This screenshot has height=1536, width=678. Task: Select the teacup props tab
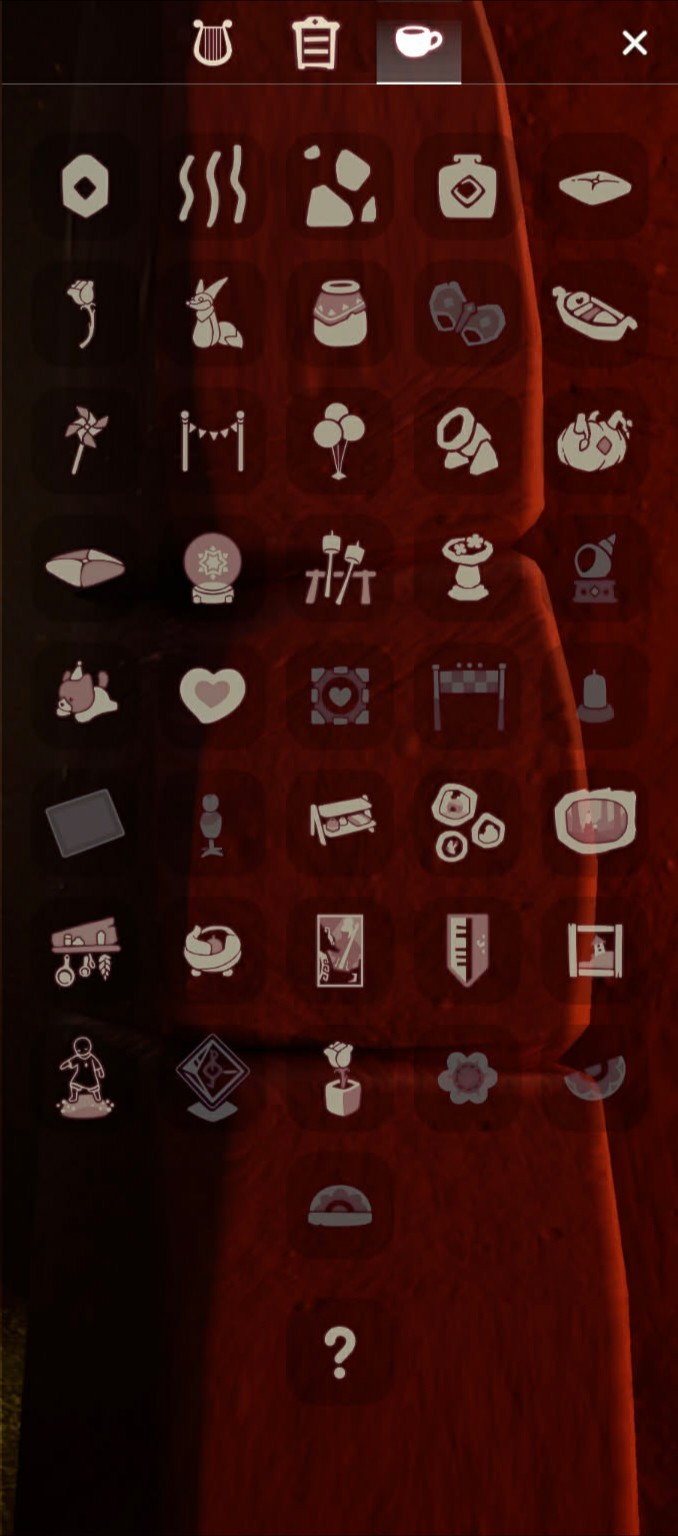pyautogui.click(x=418, y=44)
